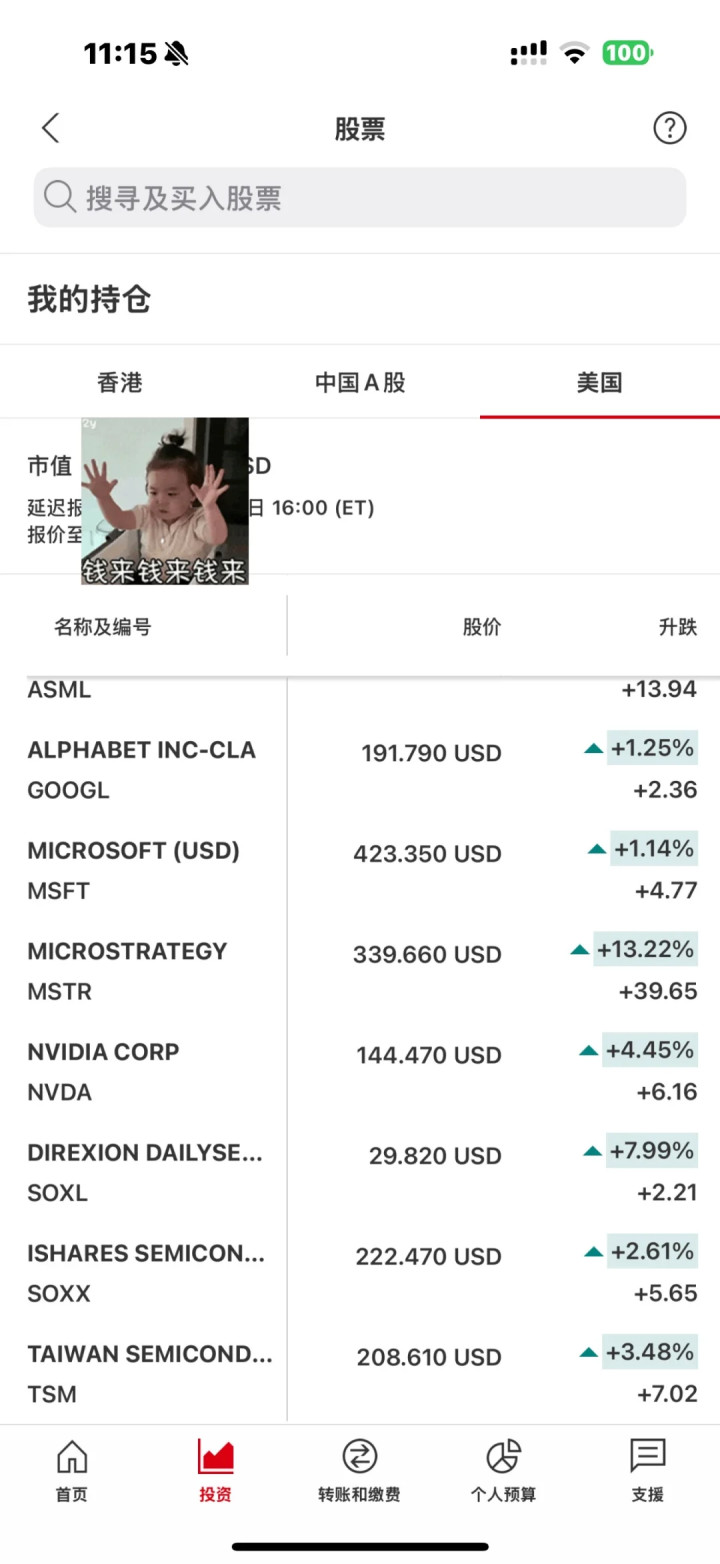The height and width of the screenshot is (1564, 720).
Task: Open the 个人预算 tab
Action: coord(503,1470)
